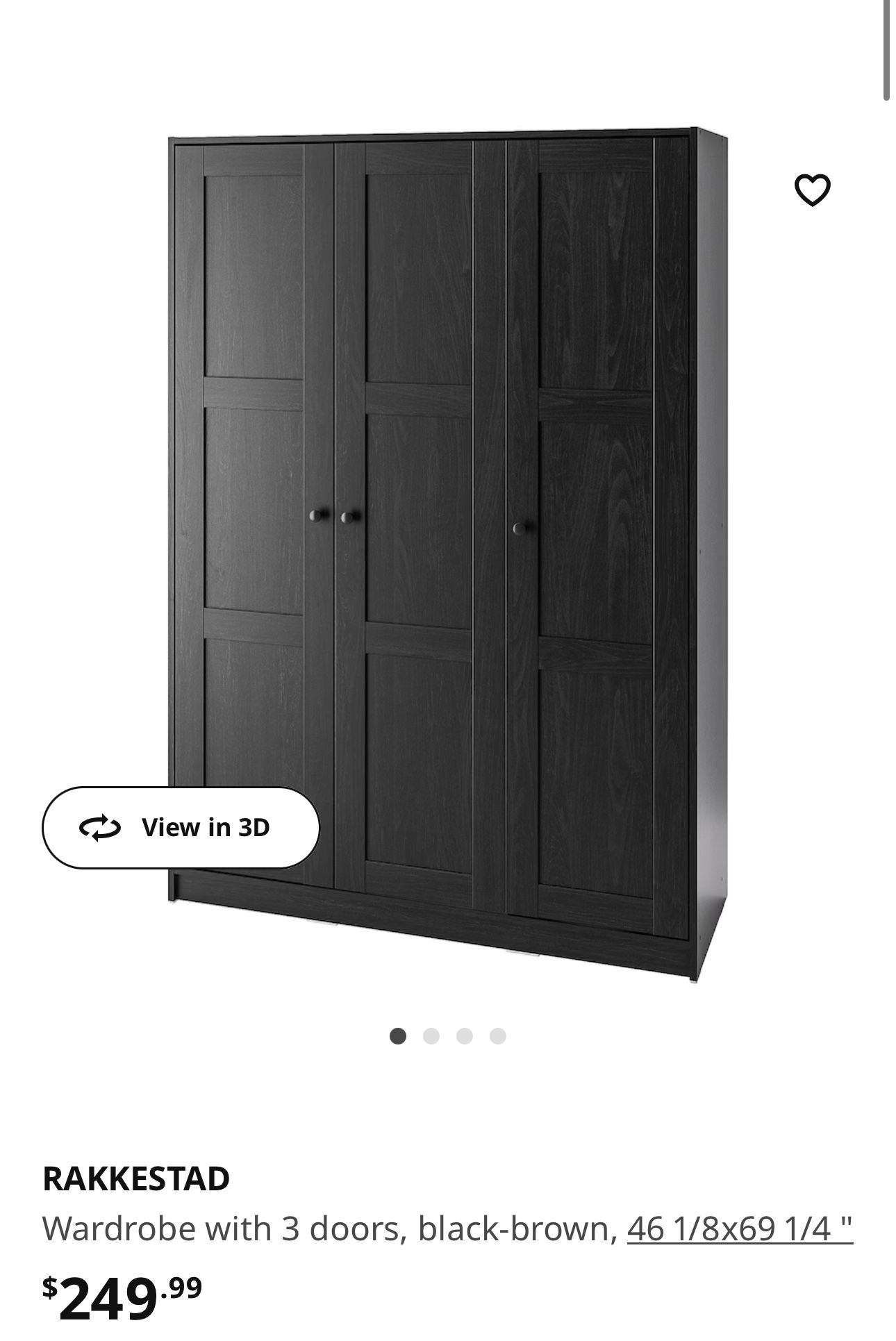Open the 46 1/8x69 1/4 dimensions link
Image resolution: width=896 pixels, height=1341 pixels.
(x=739, y=1228)
